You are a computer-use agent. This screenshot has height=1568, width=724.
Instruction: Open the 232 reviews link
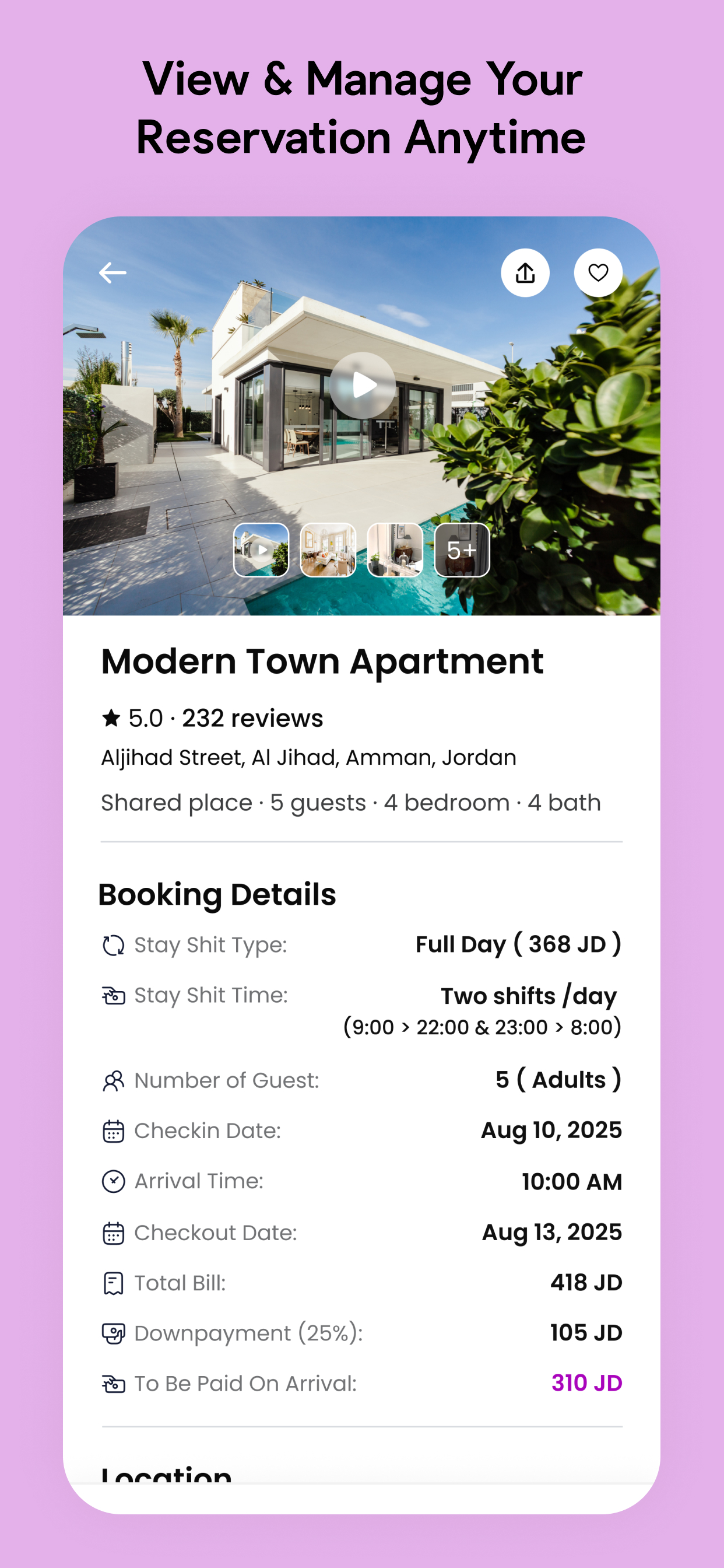(x=253, y=719)
